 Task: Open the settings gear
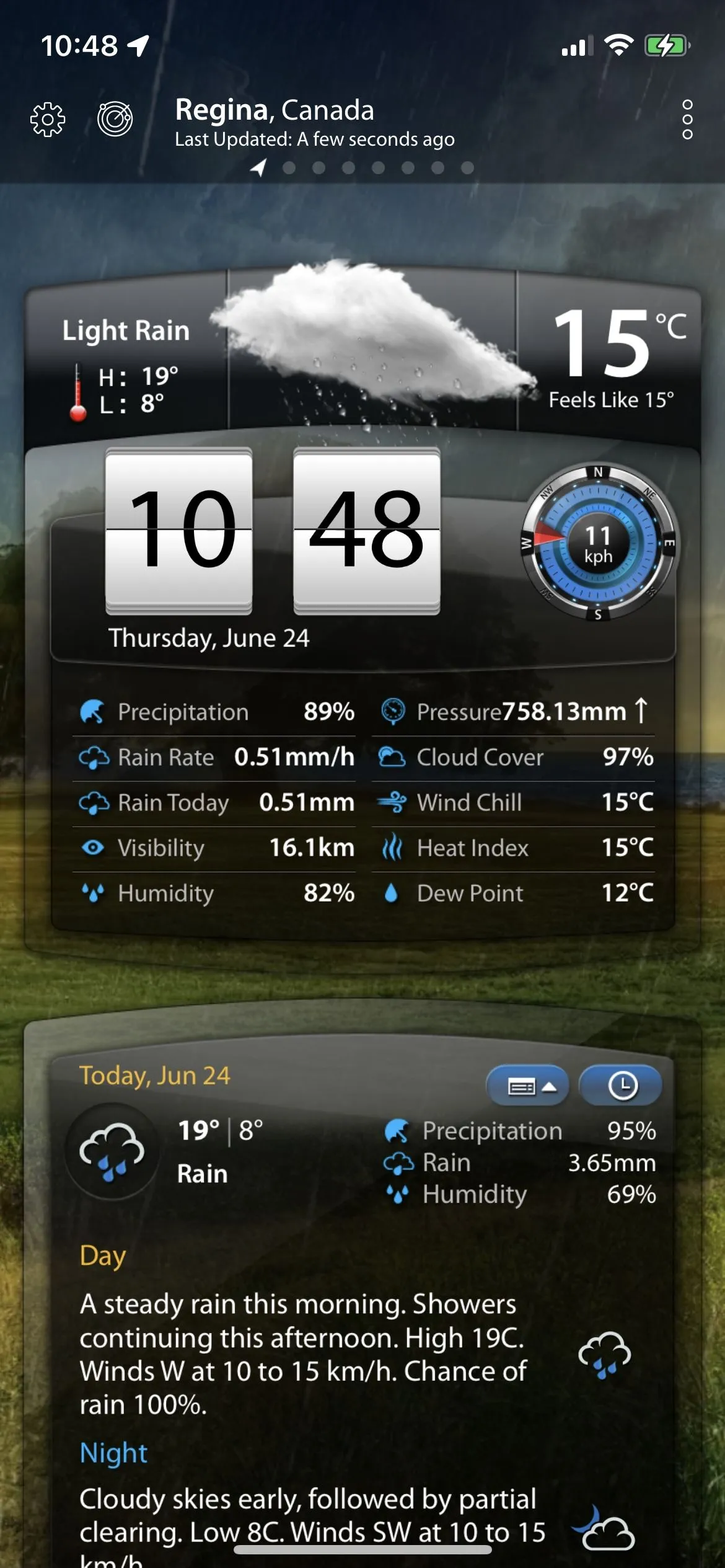point(48,118)
